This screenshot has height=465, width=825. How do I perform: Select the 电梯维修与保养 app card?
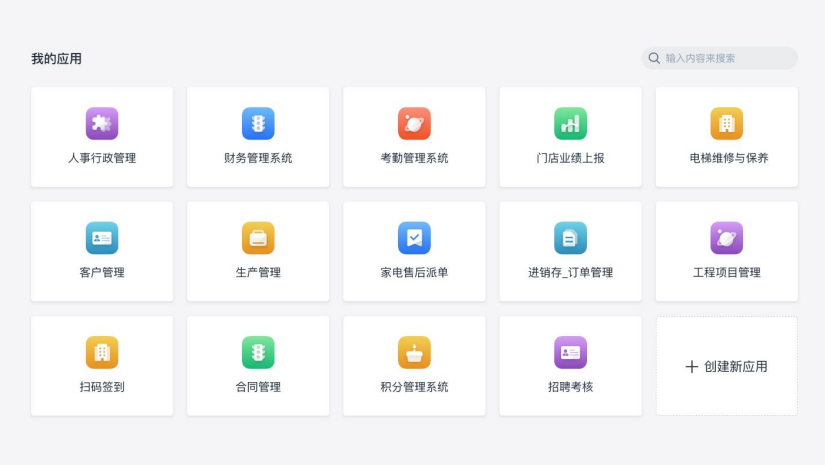coord(727,137)
